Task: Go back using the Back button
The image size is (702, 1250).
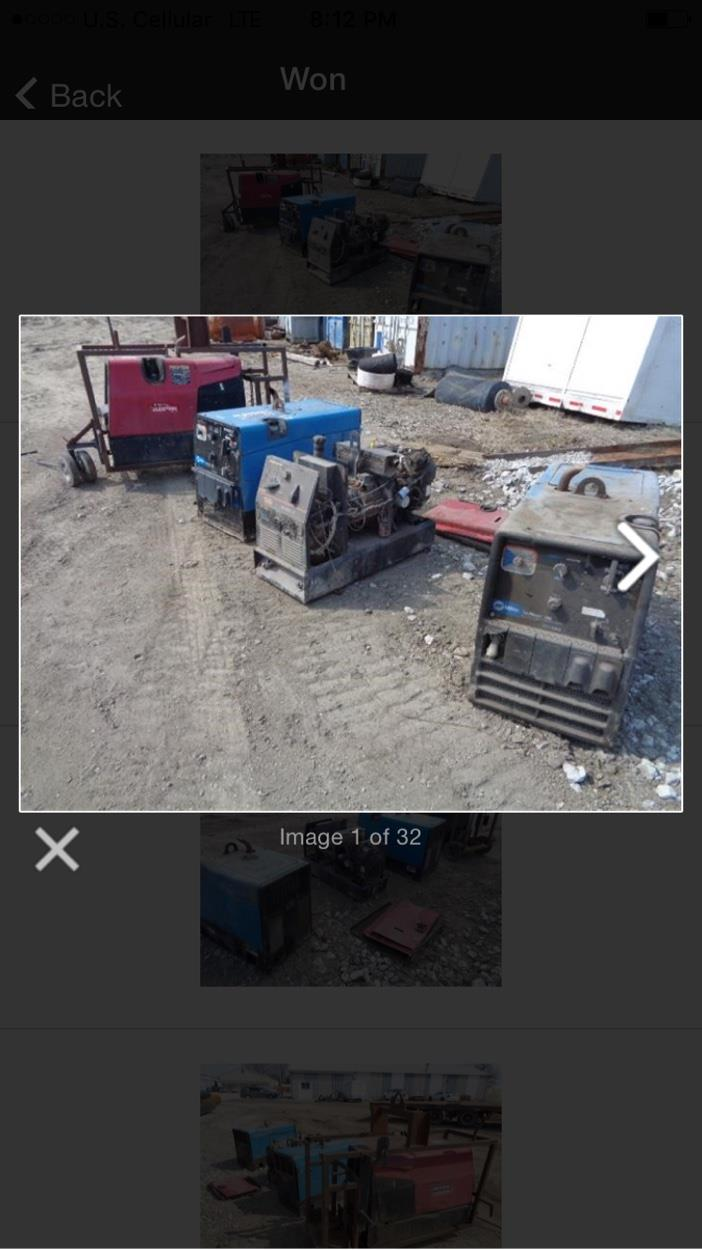Action: (68, 95)
